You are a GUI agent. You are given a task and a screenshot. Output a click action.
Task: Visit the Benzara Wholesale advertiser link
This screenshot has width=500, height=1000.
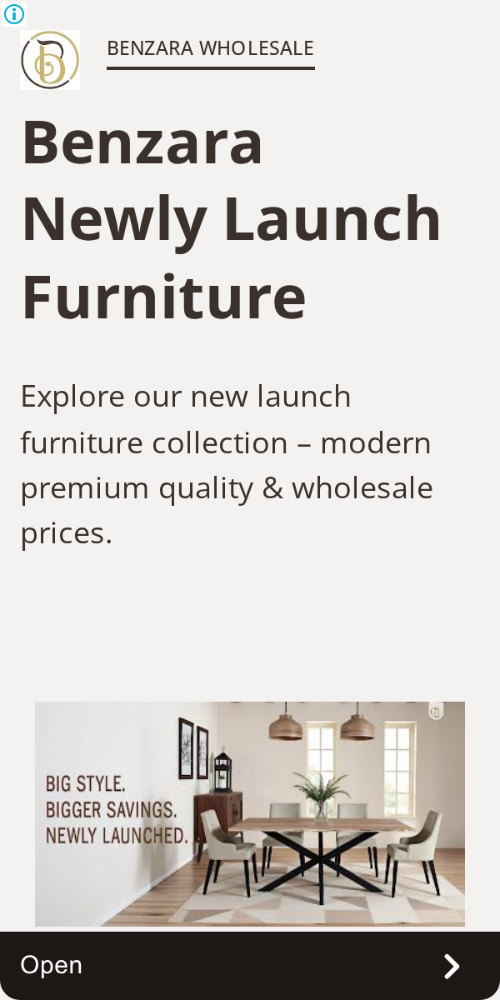pos(210,48)
